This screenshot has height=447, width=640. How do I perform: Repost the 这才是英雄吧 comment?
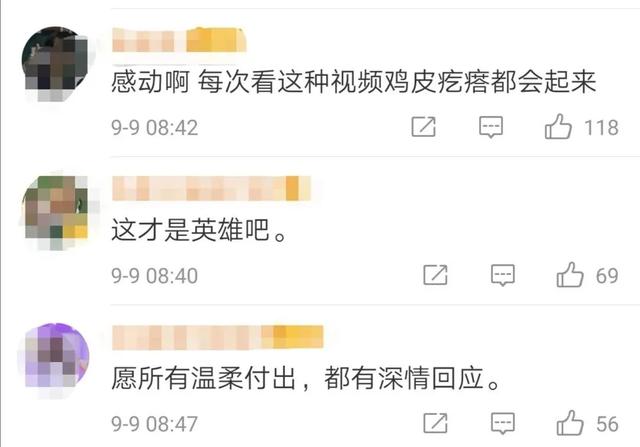(x=436, y=274)
